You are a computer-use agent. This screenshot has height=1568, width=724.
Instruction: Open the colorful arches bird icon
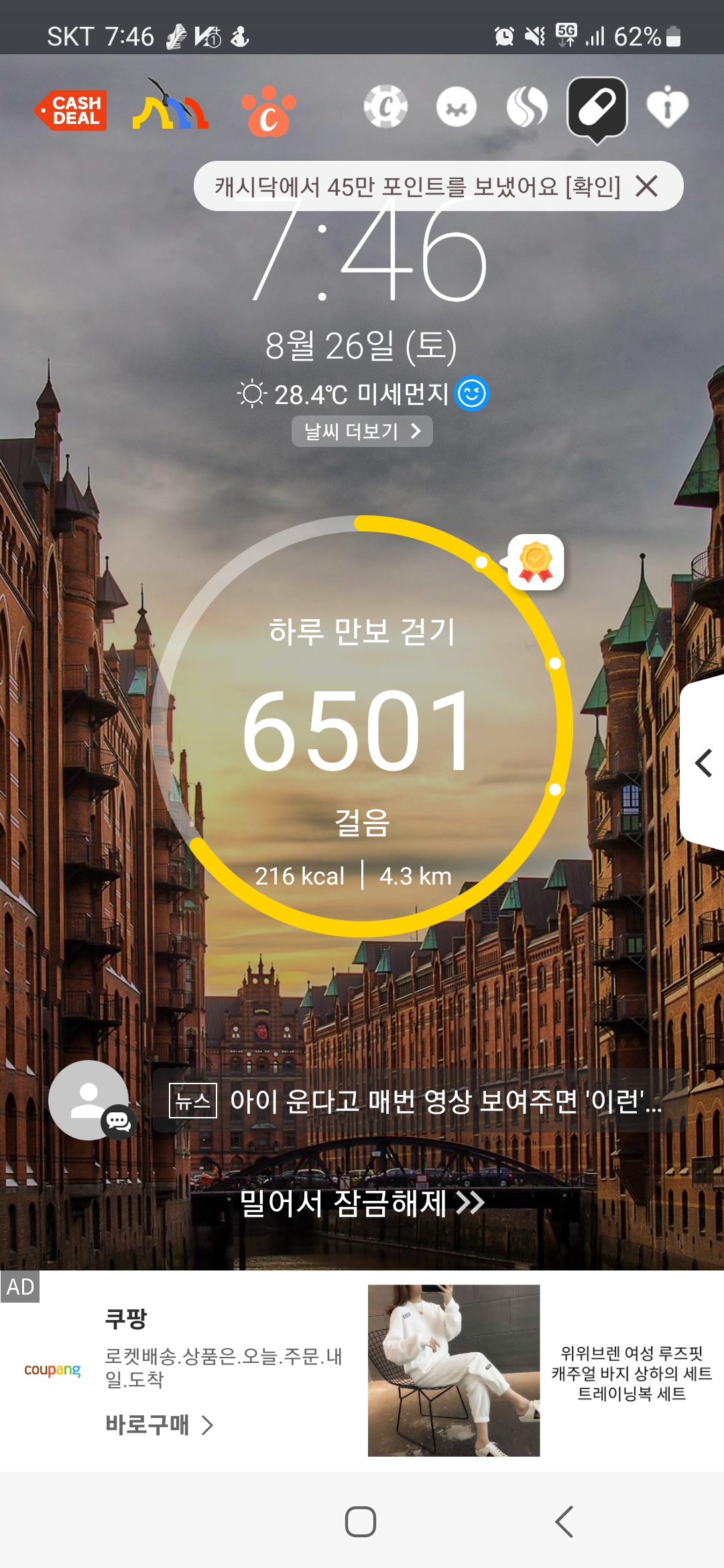[x=170, y=107]
